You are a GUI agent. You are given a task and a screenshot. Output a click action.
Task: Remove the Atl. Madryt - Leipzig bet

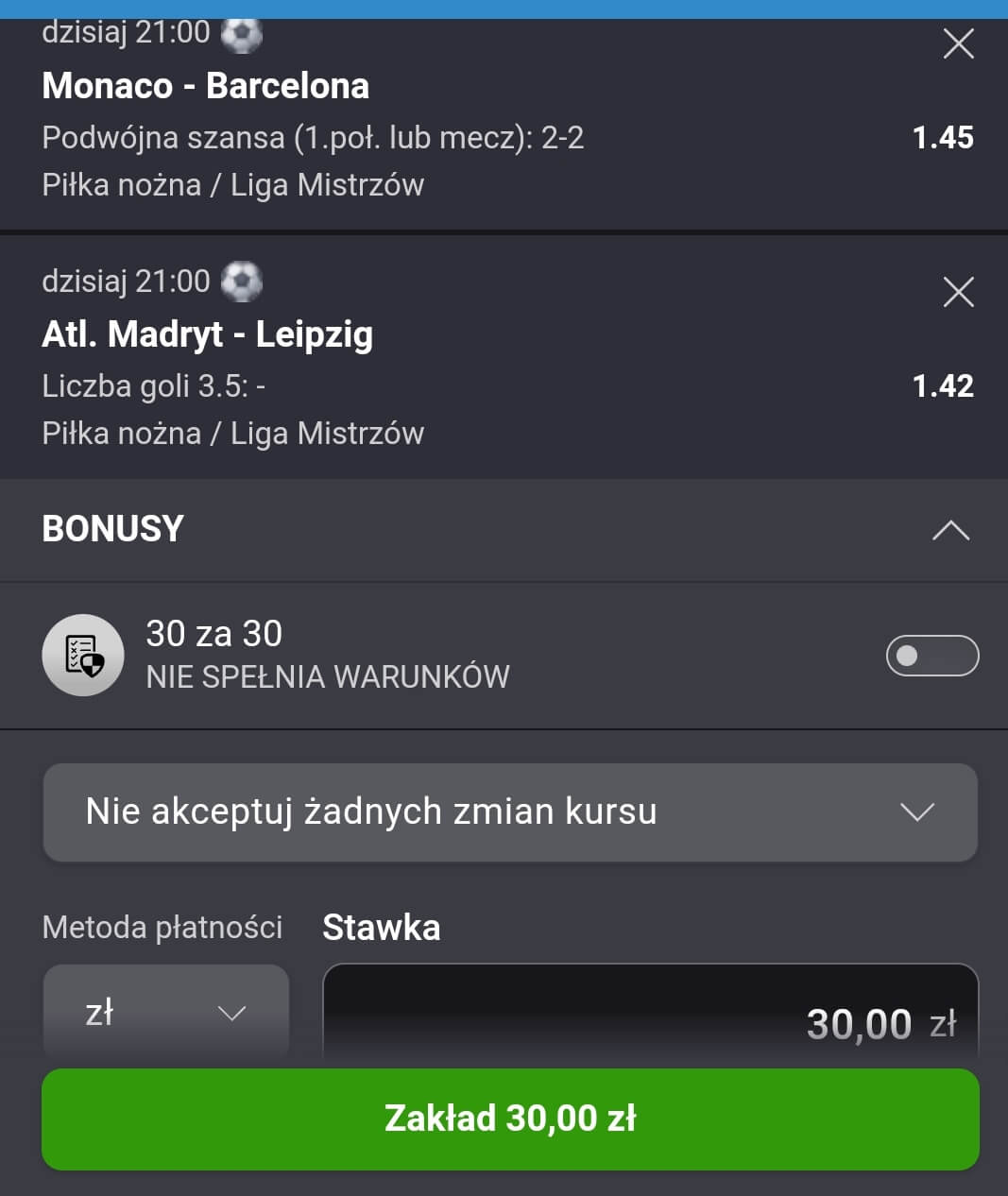pos(958,292)
